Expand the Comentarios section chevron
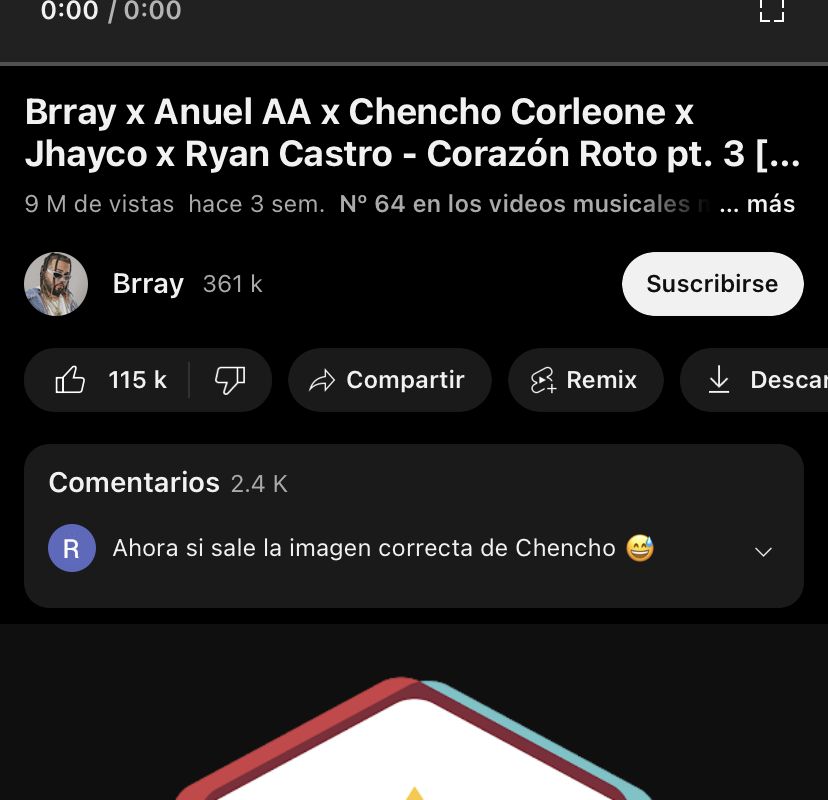828x800 pixels. pos(763,551)
